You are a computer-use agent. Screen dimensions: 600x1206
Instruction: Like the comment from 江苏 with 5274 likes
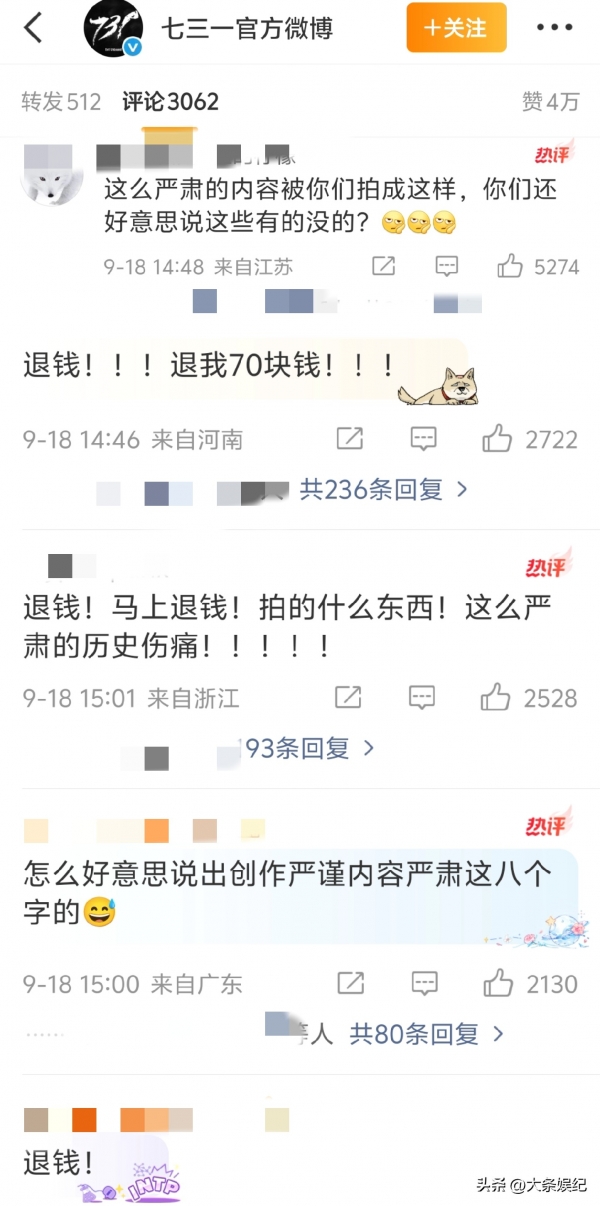[511, 266]
